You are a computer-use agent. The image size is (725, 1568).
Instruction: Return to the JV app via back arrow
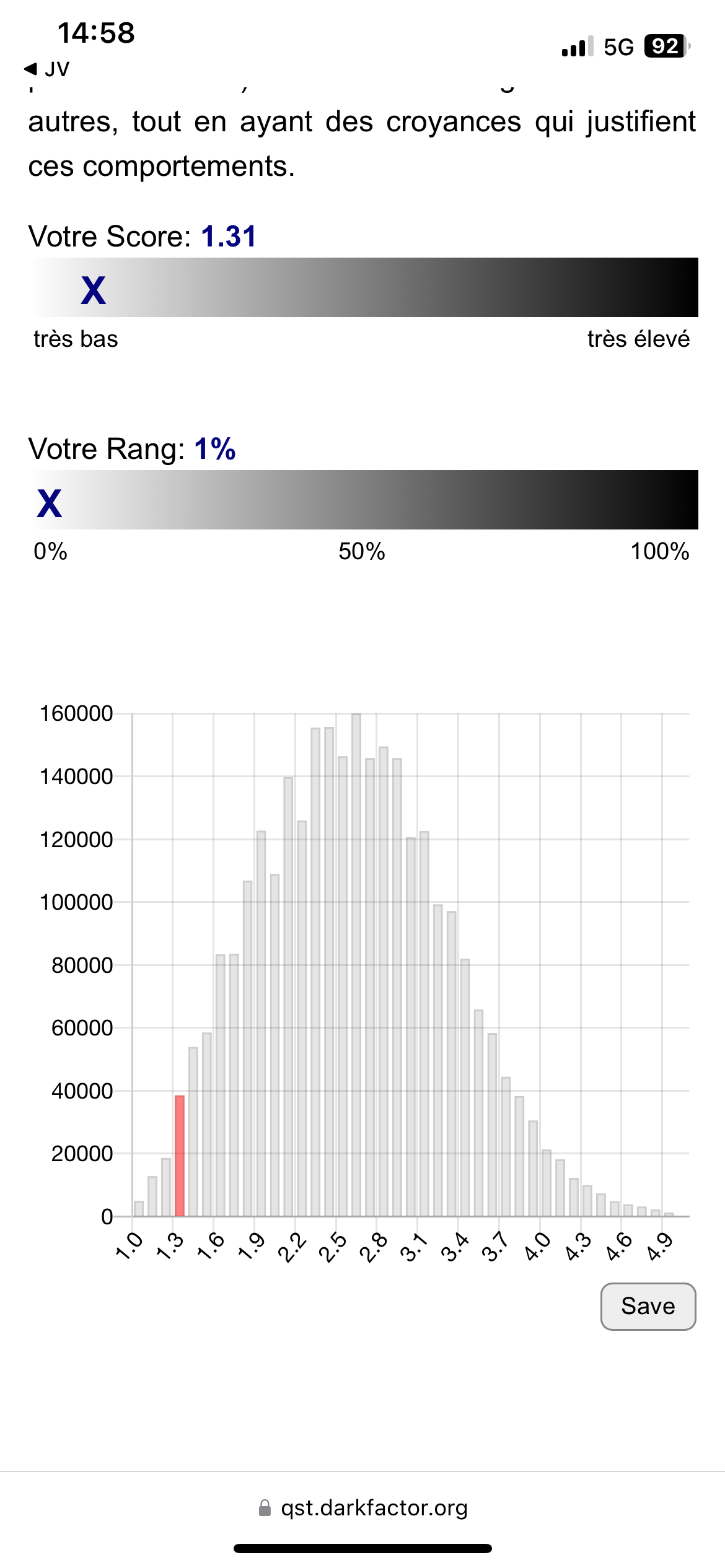[x=46, y=69]
